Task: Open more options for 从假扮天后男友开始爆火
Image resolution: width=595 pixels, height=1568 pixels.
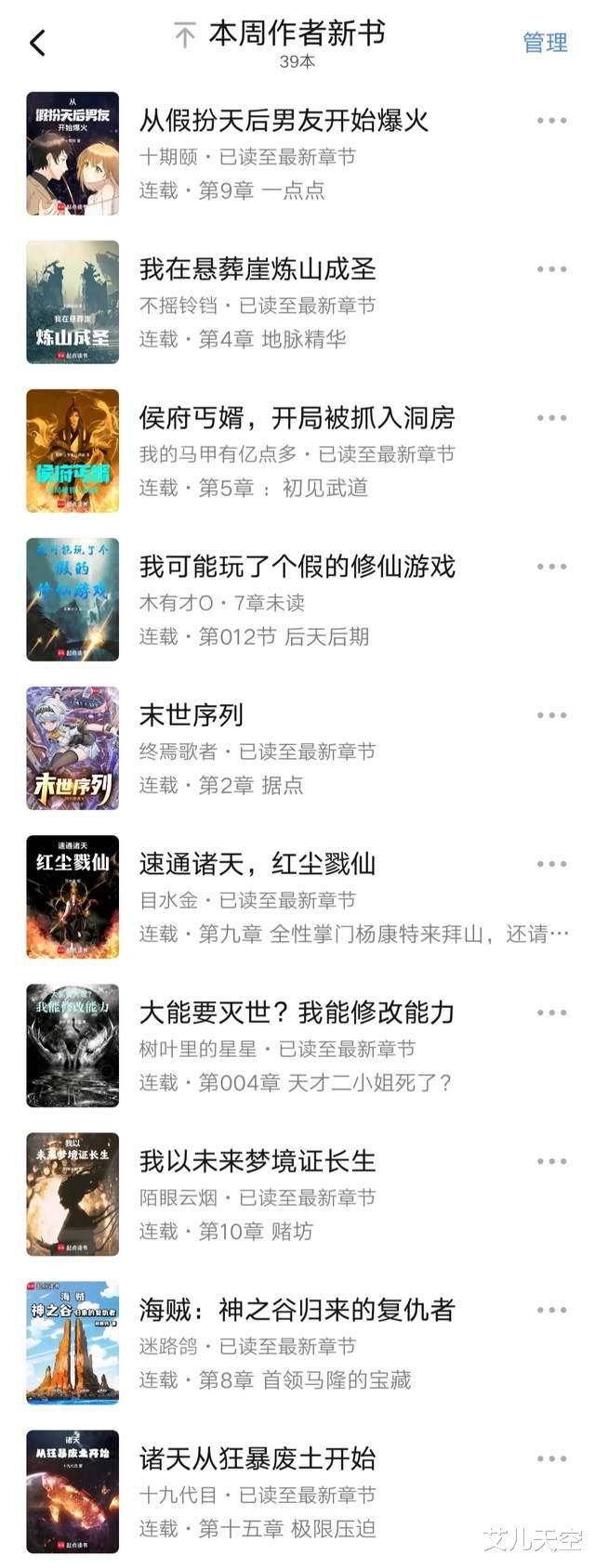Action: (551, 121)
